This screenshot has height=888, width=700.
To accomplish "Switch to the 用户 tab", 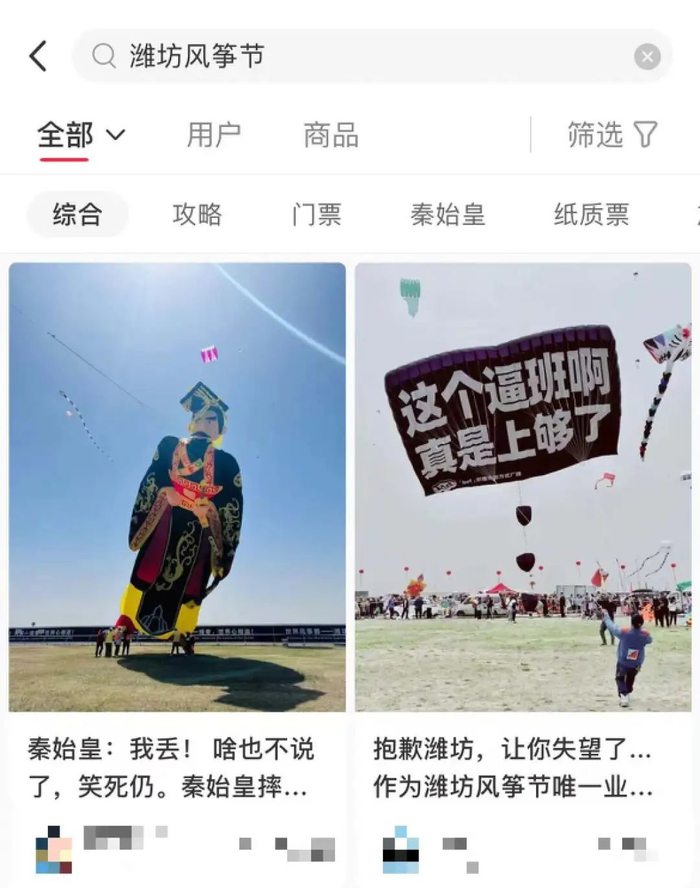I will click(214, 135).
